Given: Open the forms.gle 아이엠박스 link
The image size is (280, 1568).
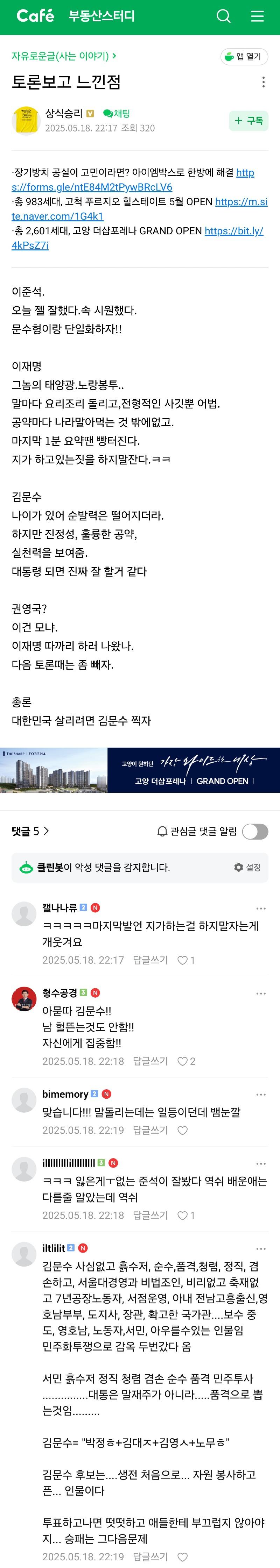Looking at the screenshot, I should pyautogui.click(x=91, y=187).
